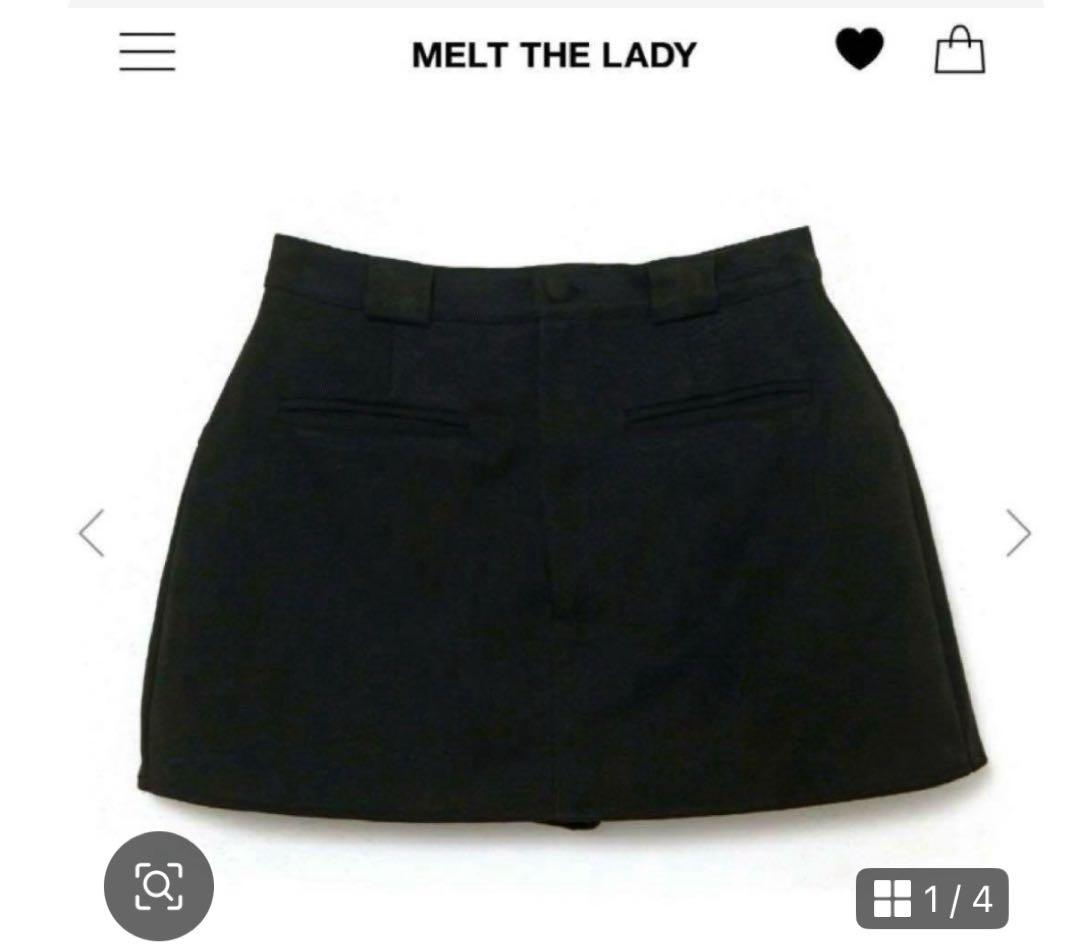Open the favorites heart
This screenshot has height=944, width=1080.
pos(860,50)
